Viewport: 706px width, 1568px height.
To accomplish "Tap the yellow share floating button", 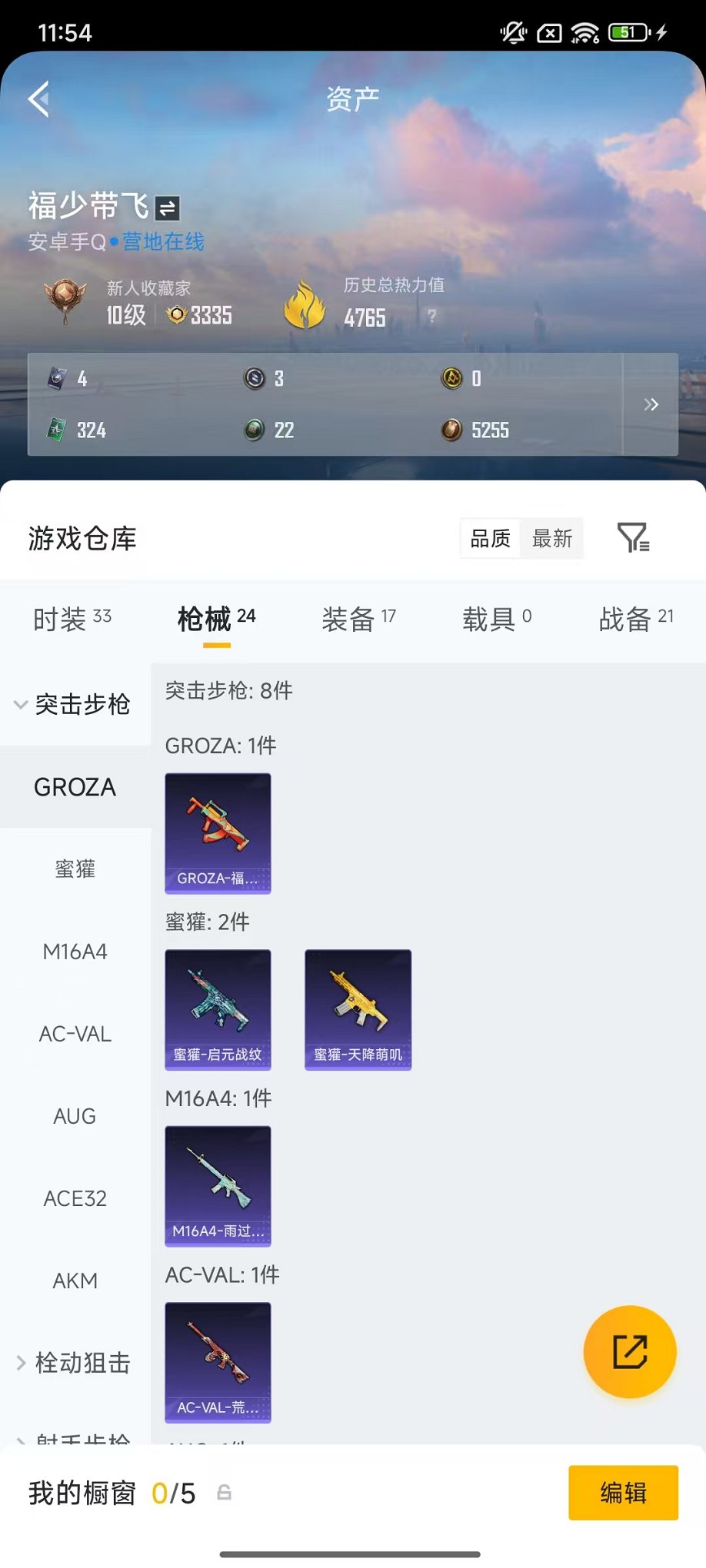I will [630, 1352].
